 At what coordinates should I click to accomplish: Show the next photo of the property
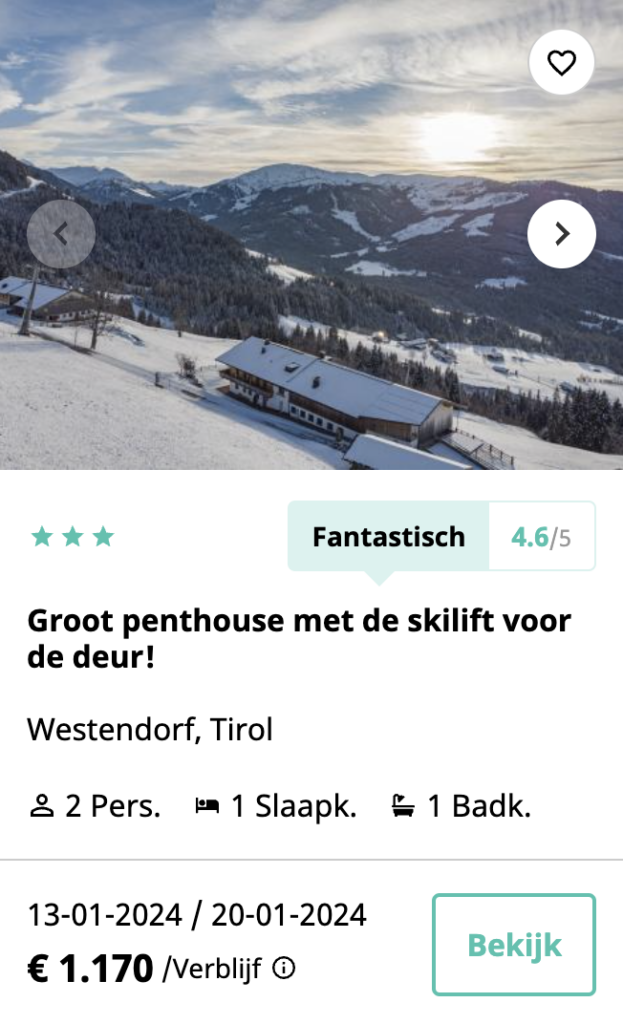click(x=562, y=234)
